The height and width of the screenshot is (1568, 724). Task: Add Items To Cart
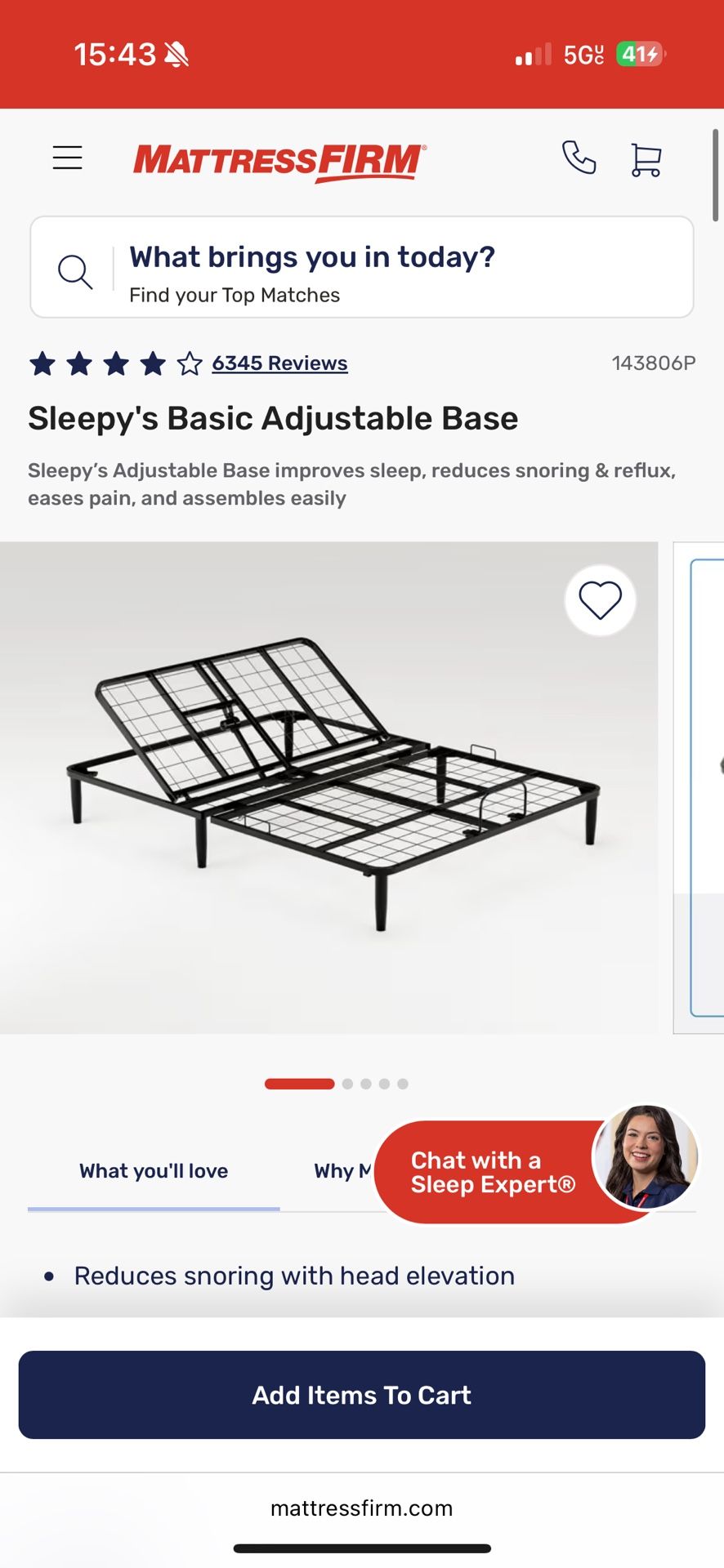362,1395
